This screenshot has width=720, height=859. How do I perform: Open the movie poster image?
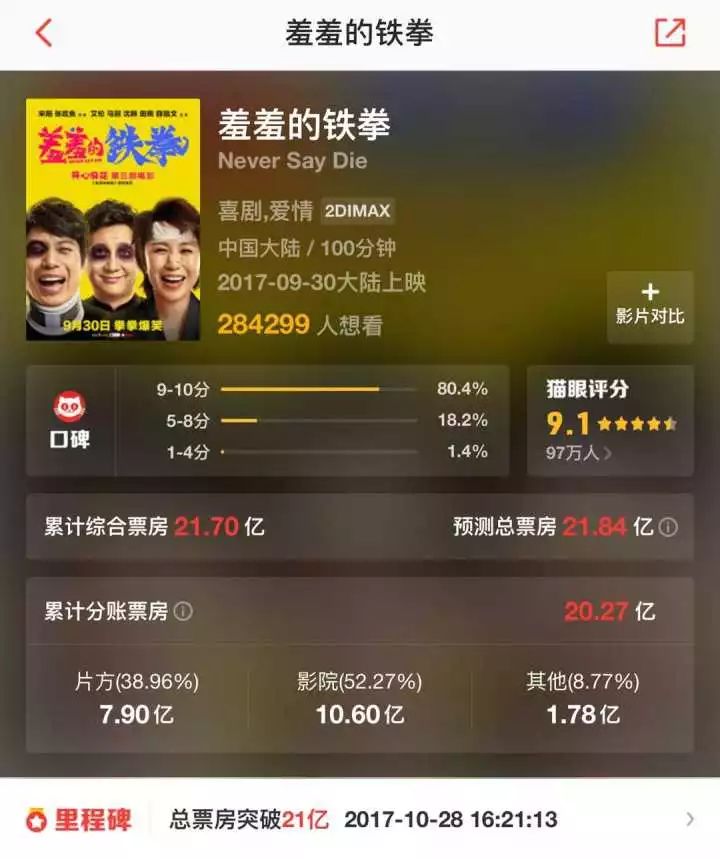(113, 219)
